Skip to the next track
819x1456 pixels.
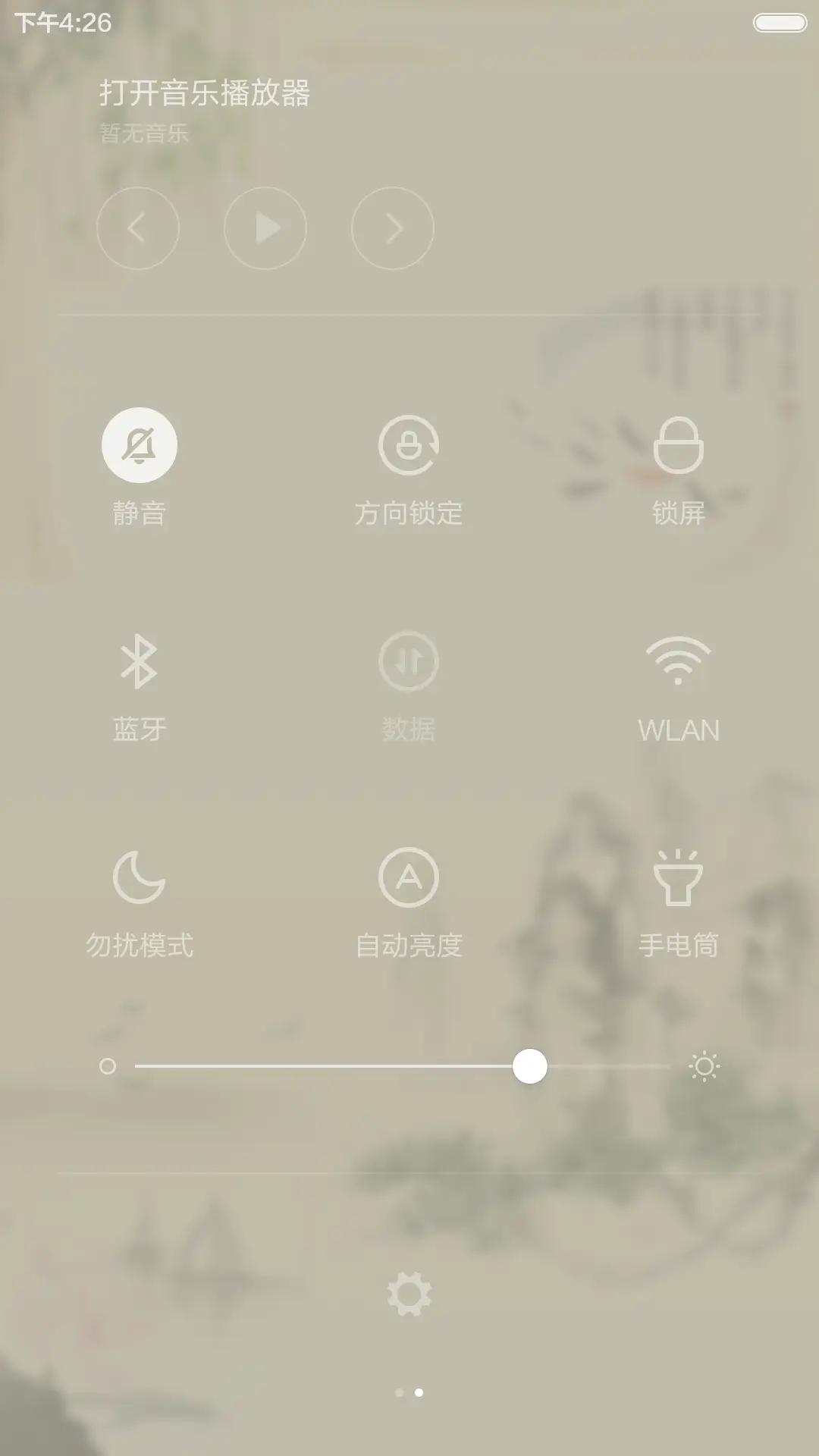392,227
